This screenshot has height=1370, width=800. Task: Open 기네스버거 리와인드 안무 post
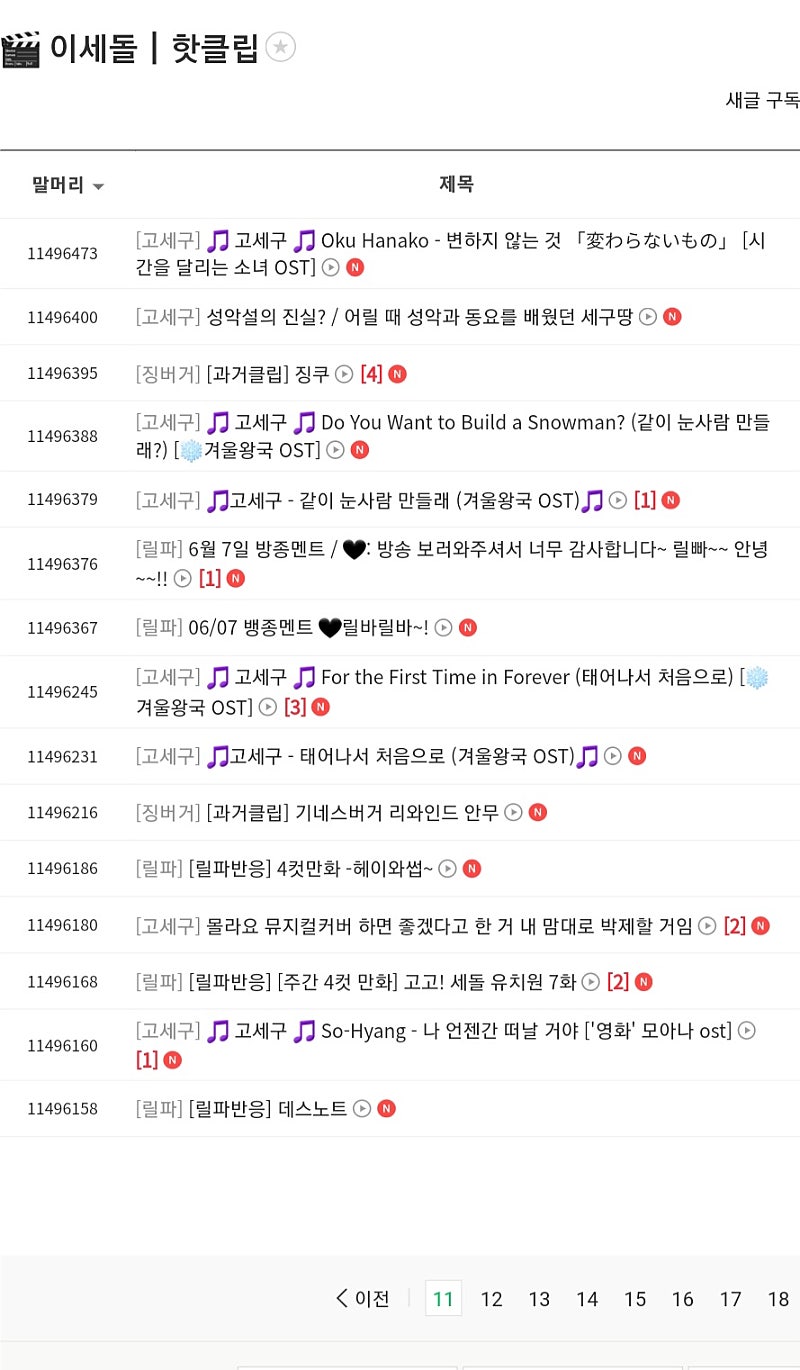352,812
